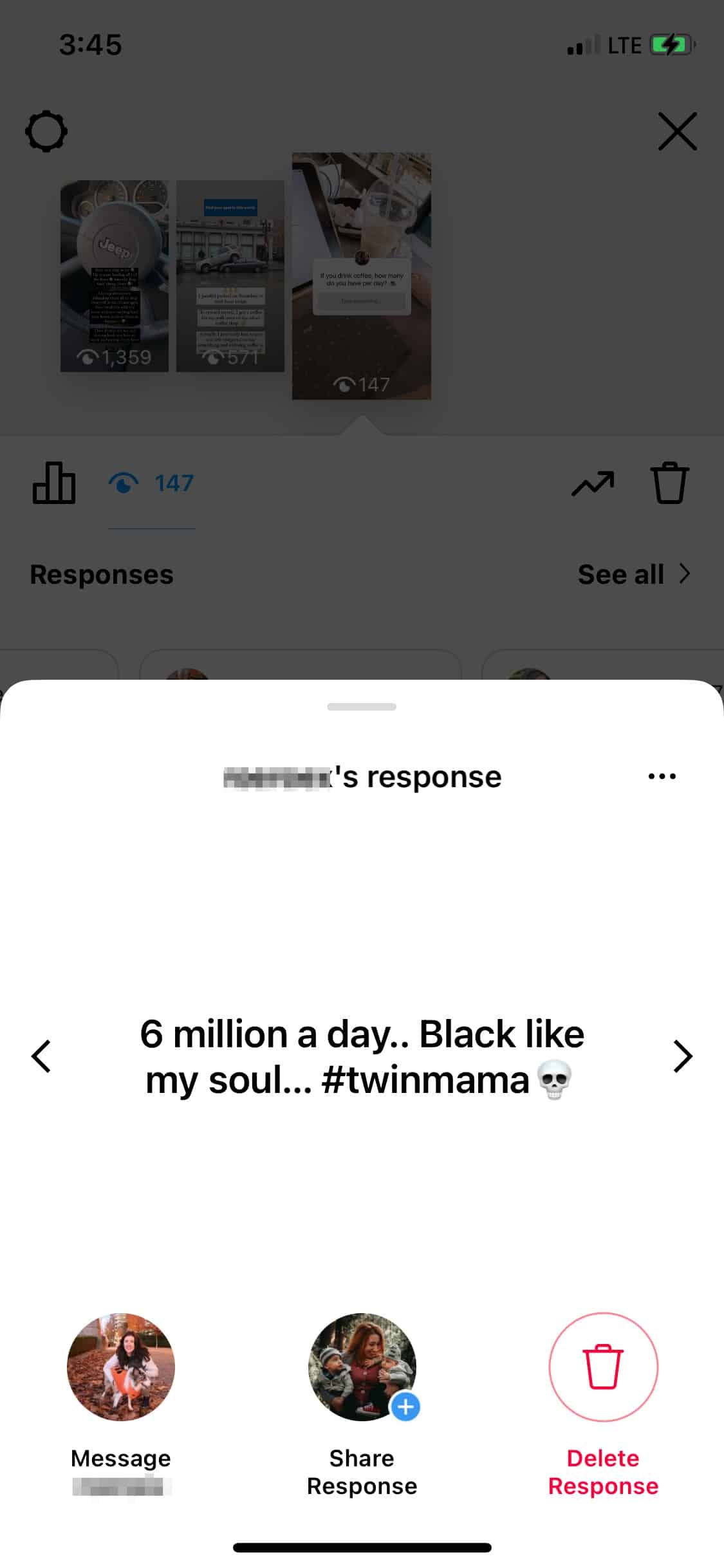
Task: Open story settings gear icon
Action: click(46, 132)
